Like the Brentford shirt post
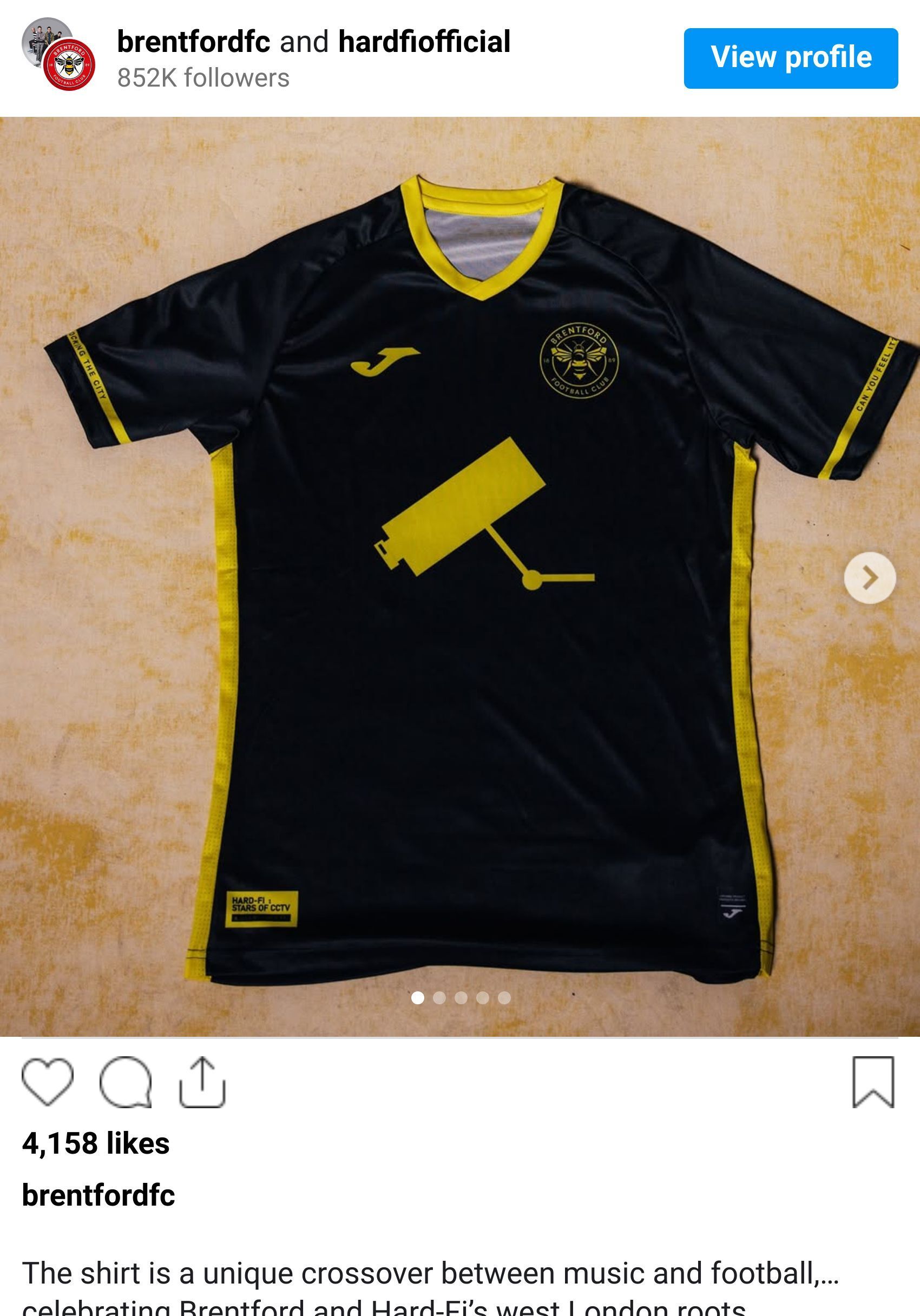This screenshot has width=920, height=1316. click(x=48, y=1082)
